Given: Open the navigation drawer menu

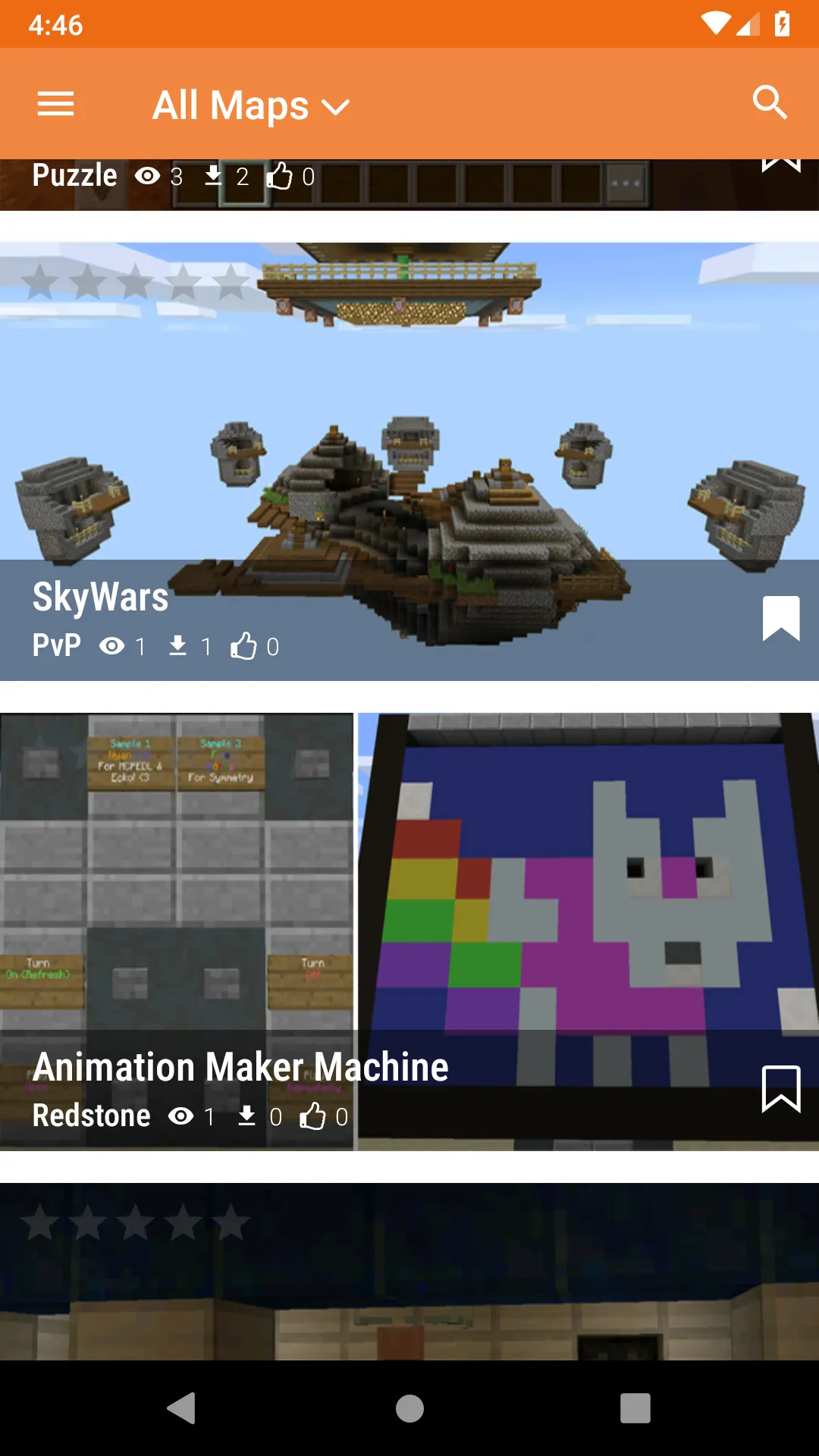Looking at the screenshot, I should pos(55,103).
